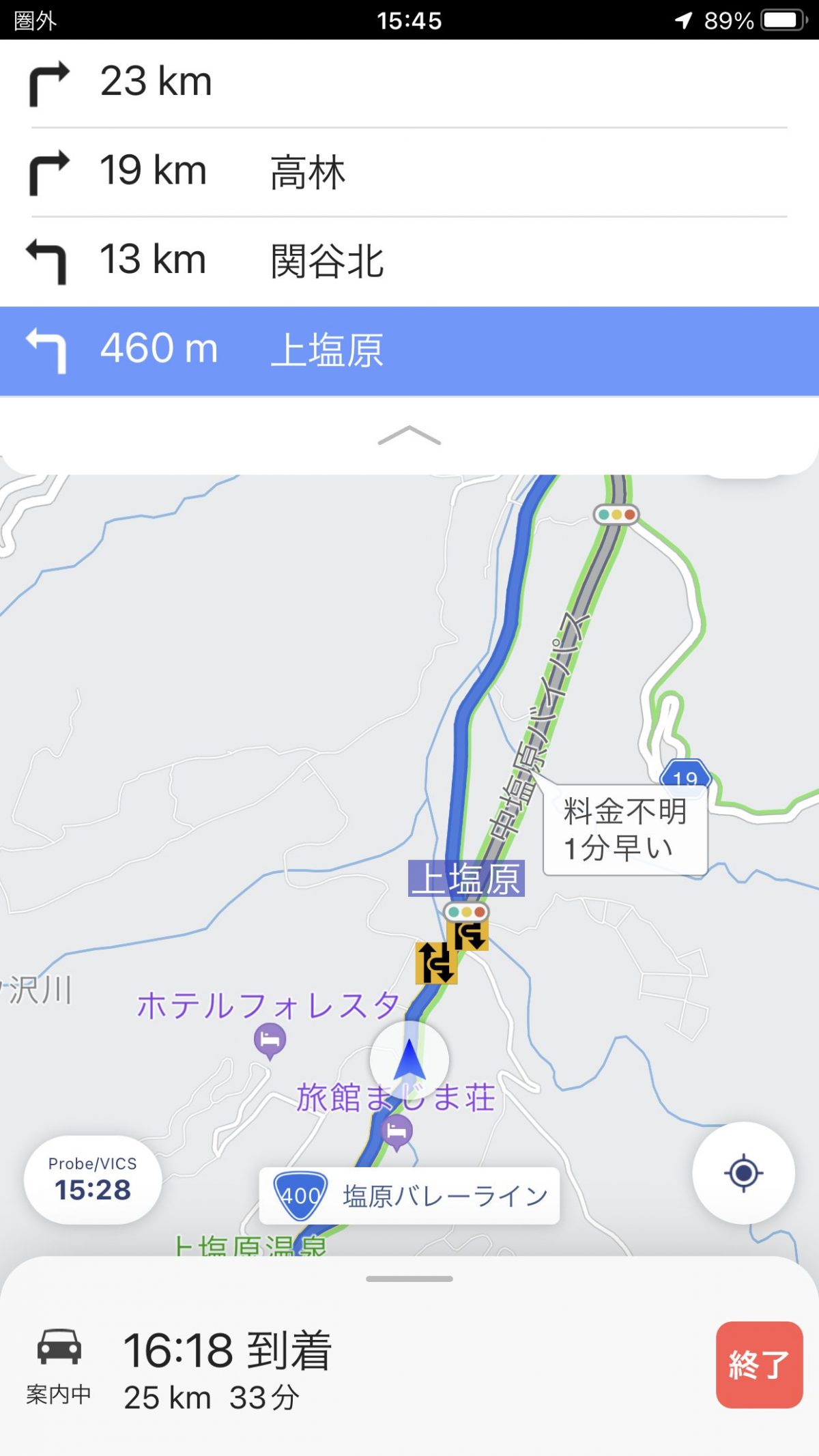Open Probe/VICS traffic info updated 15:28

coord(93,1180)
